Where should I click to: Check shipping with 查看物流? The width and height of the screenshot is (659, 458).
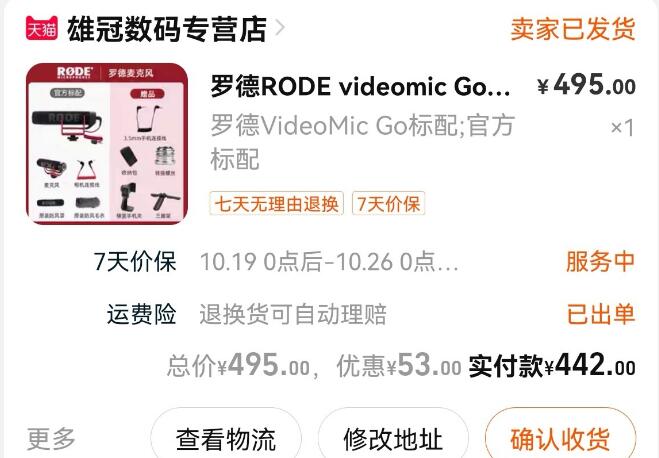(x=225, y=438)
